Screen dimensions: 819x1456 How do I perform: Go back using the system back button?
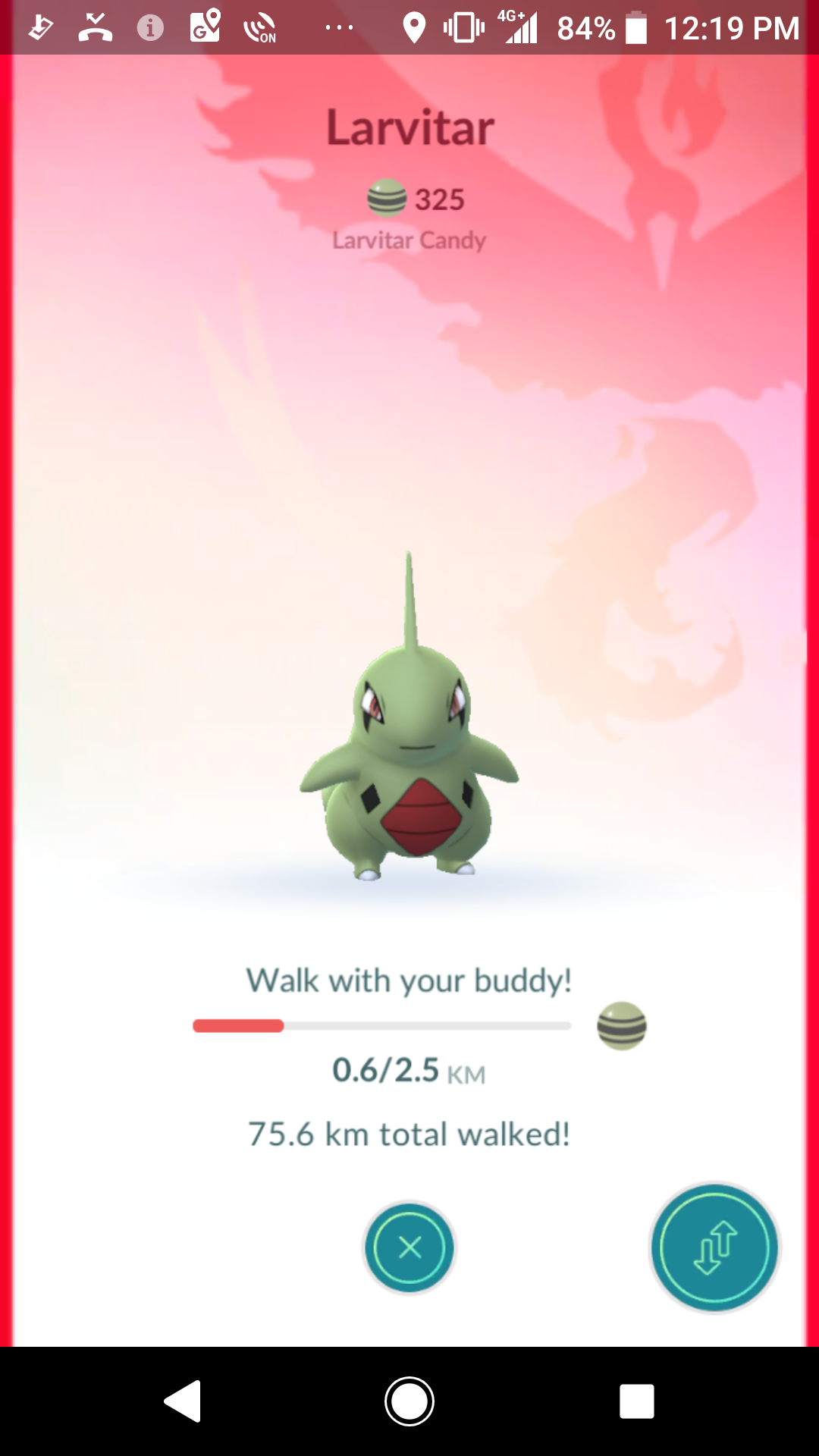coord(182,1401)
